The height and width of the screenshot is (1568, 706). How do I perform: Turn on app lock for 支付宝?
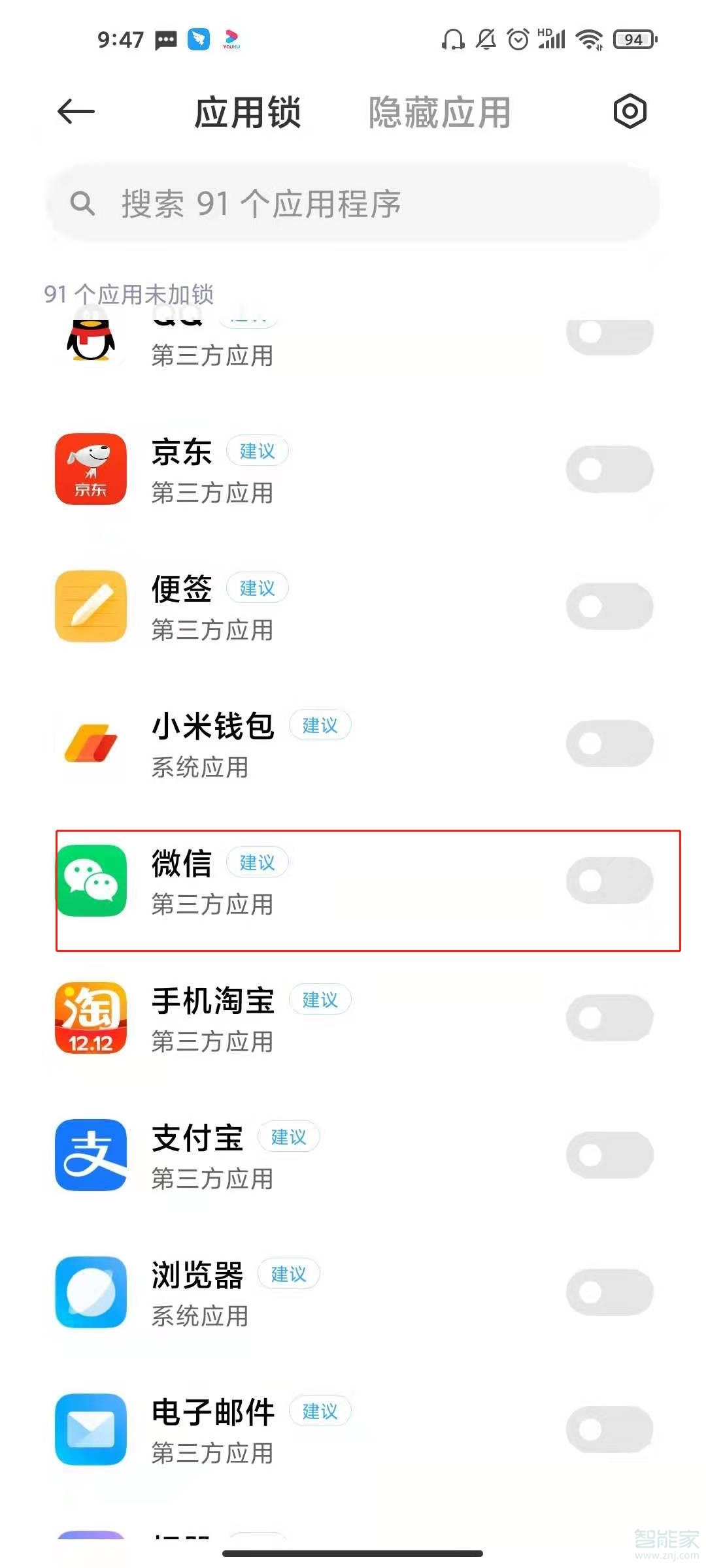click(609, 1155)
